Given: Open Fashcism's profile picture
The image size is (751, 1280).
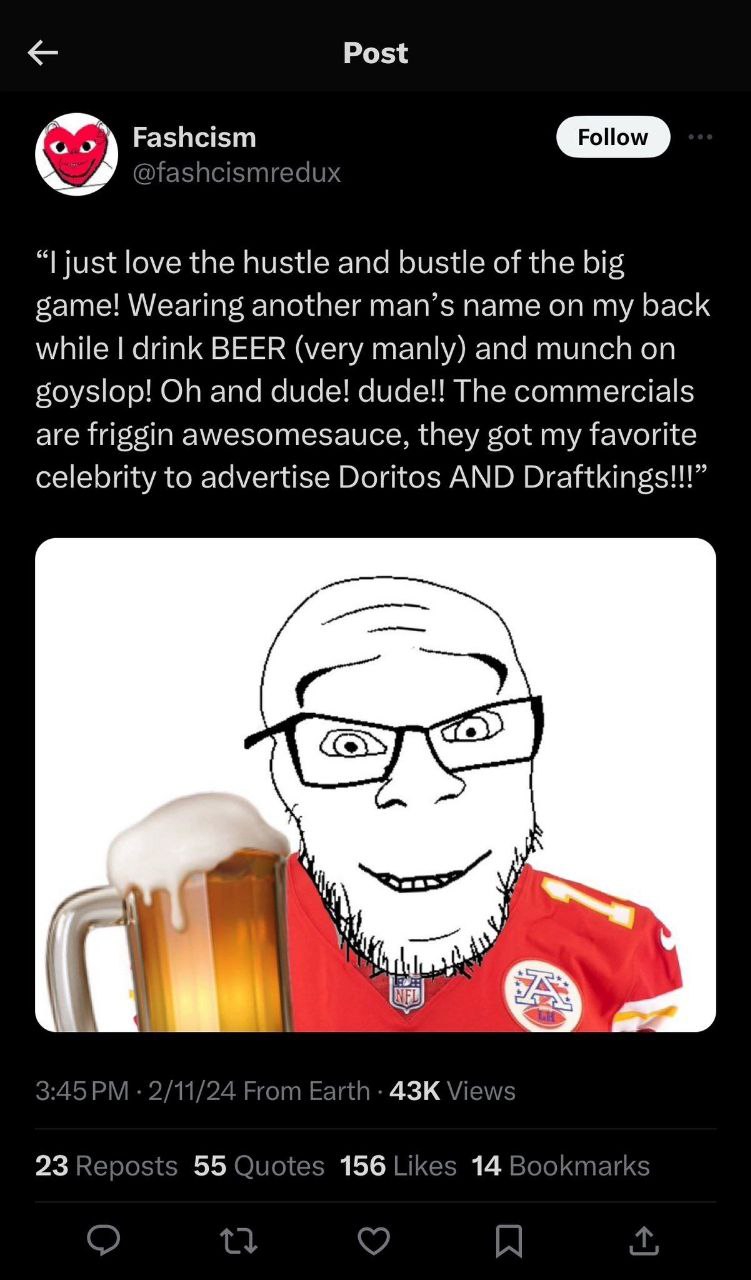Looking at the screenshot, I should click(77, 154).
